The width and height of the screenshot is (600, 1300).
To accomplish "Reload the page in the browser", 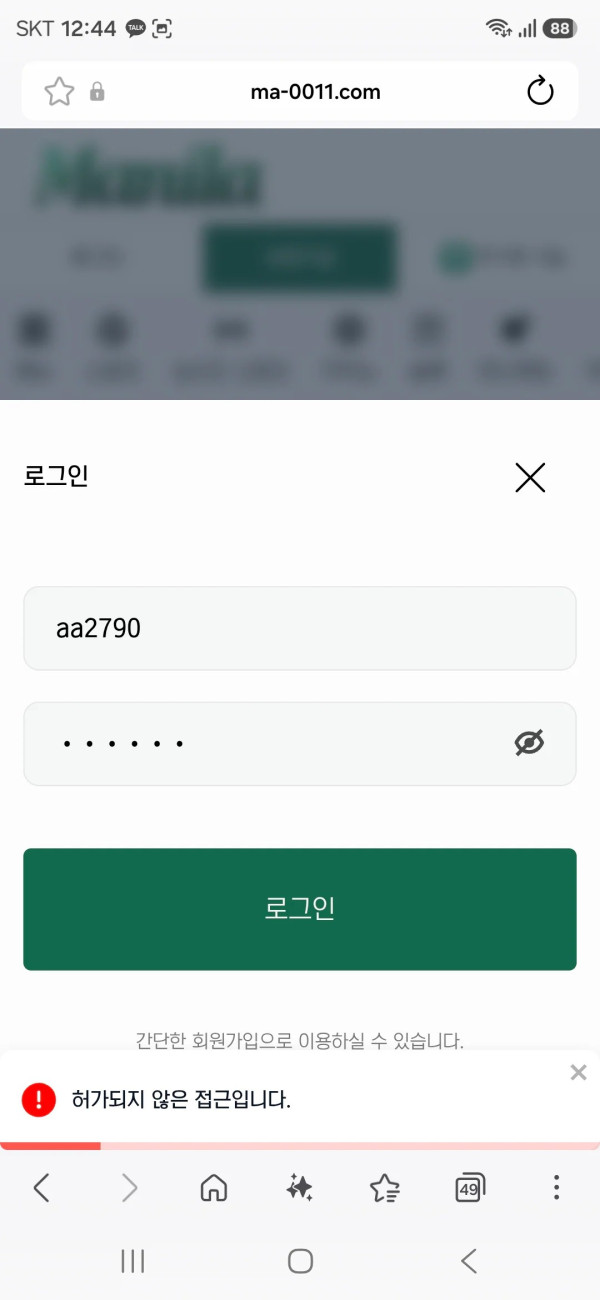I will [540, 92].
